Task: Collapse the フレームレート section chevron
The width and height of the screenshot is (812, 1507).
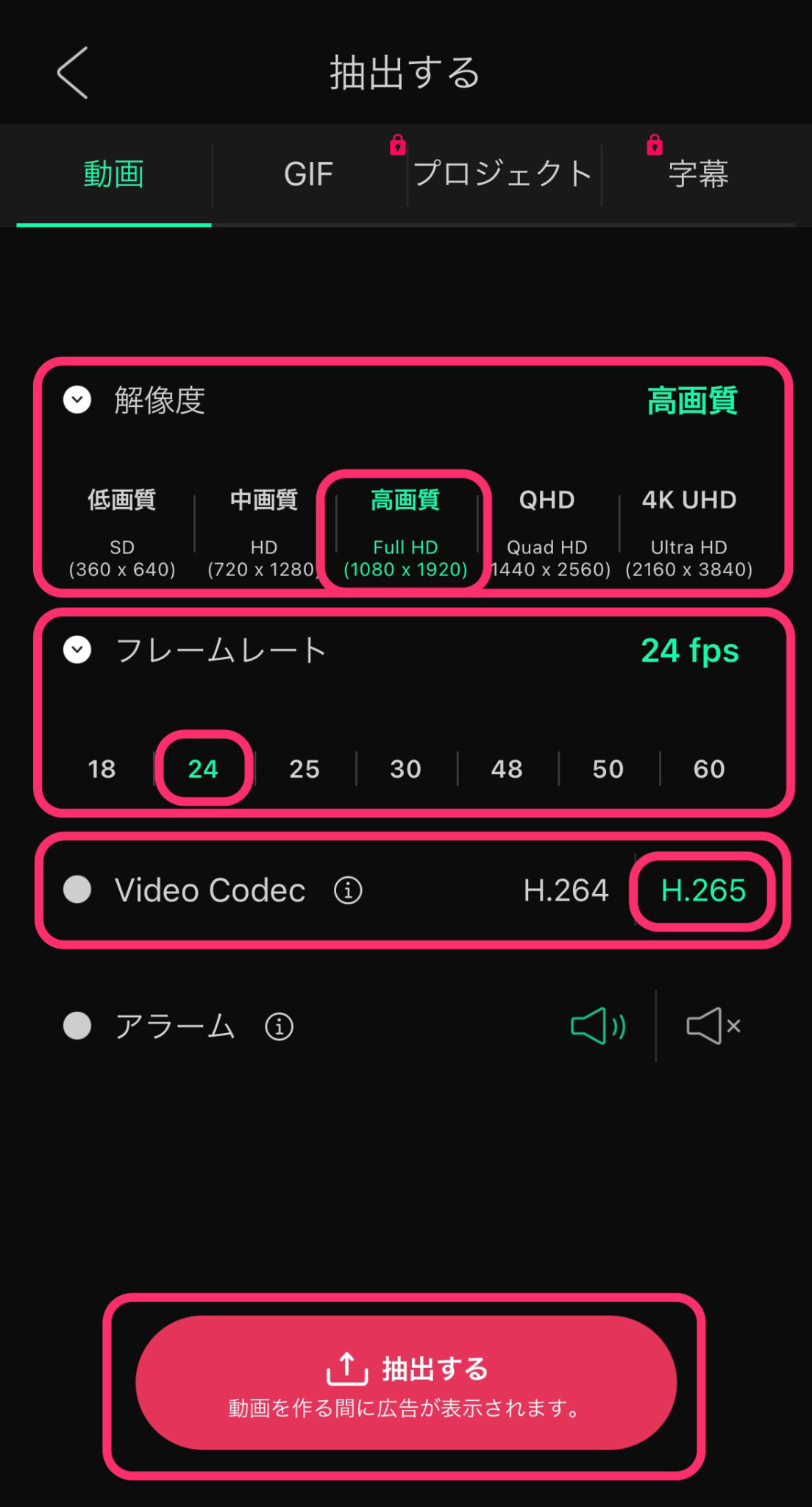Action: (76, 650)
